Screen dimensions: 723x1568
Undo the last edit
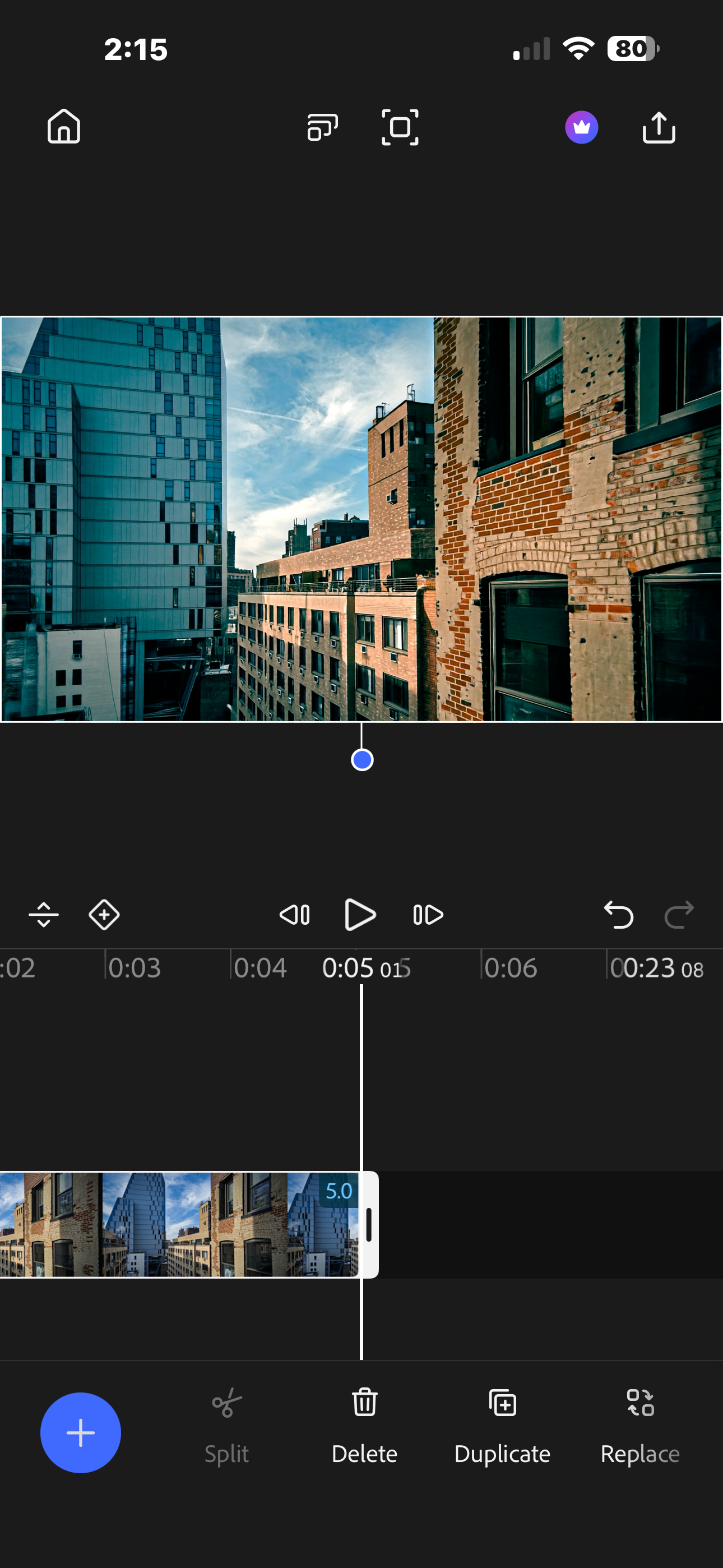(618, 914)
